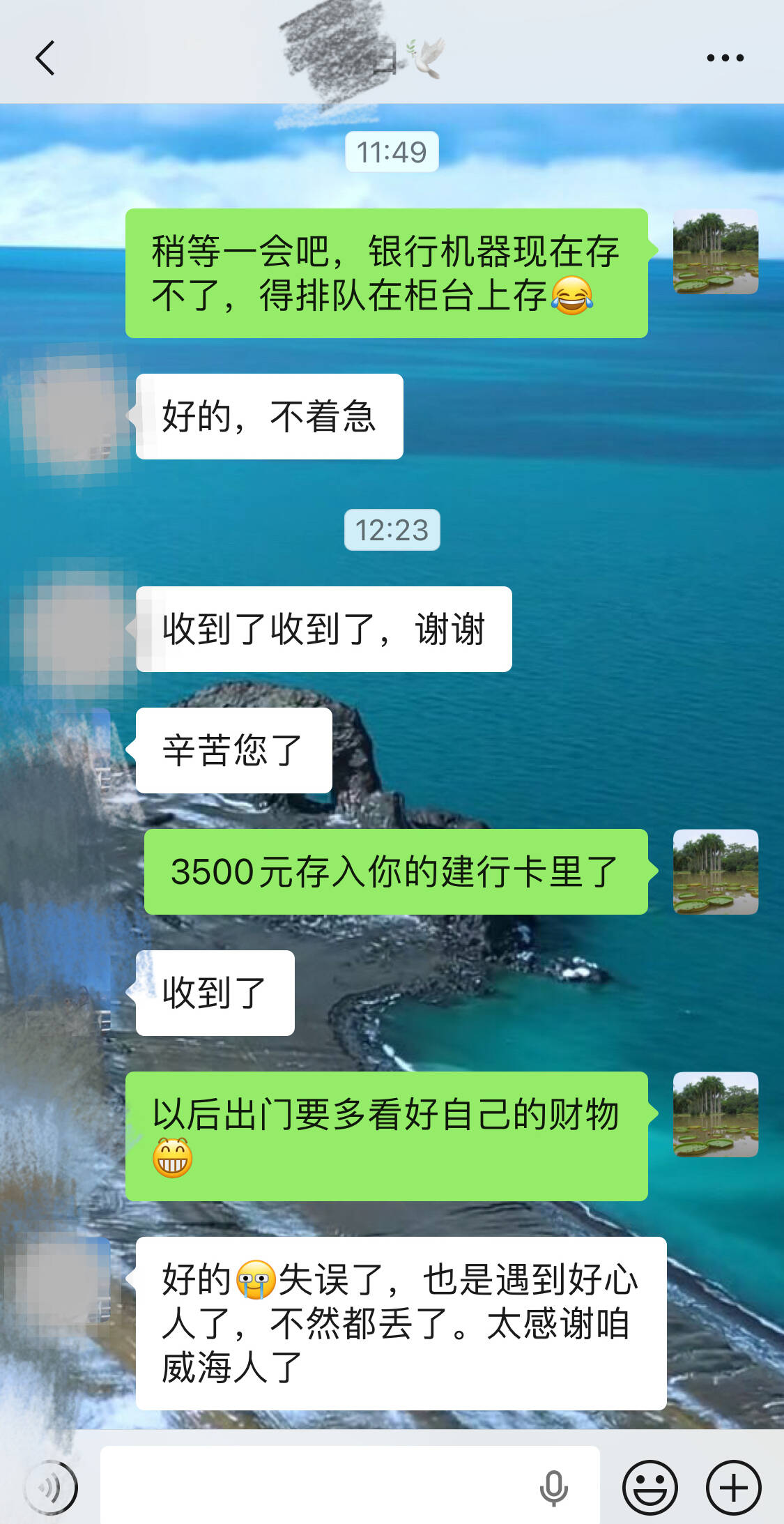This screenshot has width=784, height=1524.
Task: Open the plus attachments menu
Action: 733,1488
